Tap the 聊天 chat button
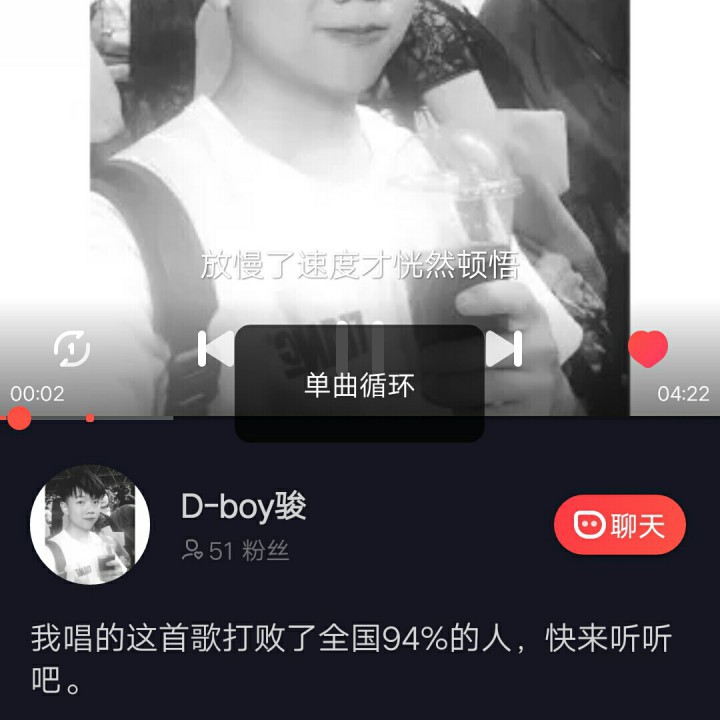Image resolution: width=720 pixels, height=720 pixels. coord(620,525)
